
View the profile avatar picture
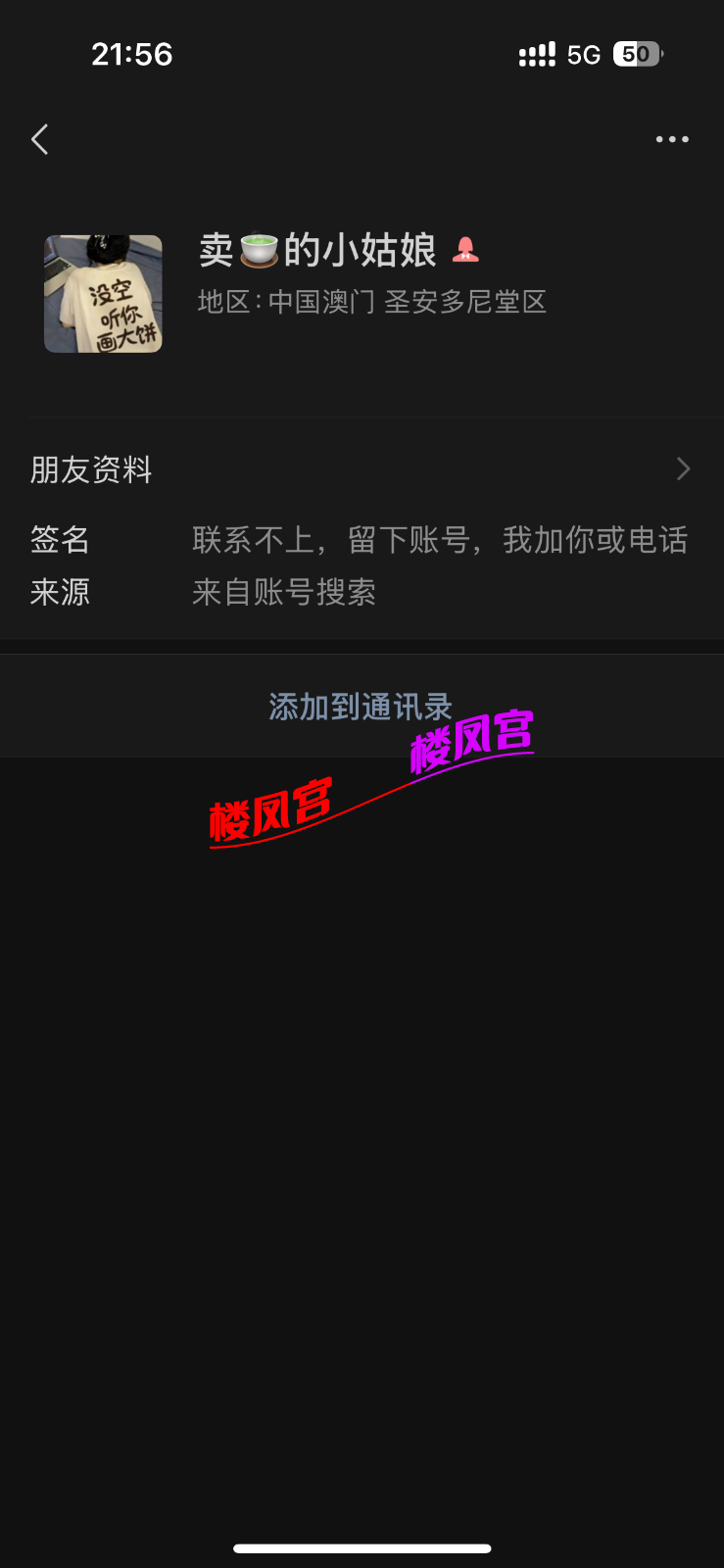[x=103, y=294]
